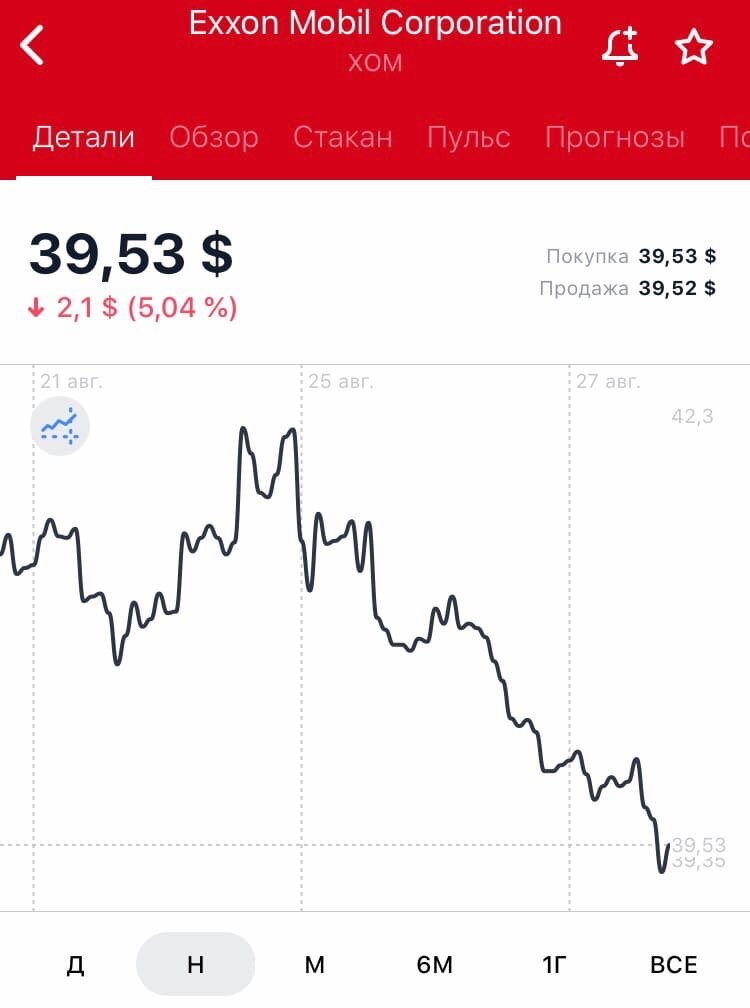750x1008 pixels.
Task: Switch chart to the 6М period
Action: (435, 965)
